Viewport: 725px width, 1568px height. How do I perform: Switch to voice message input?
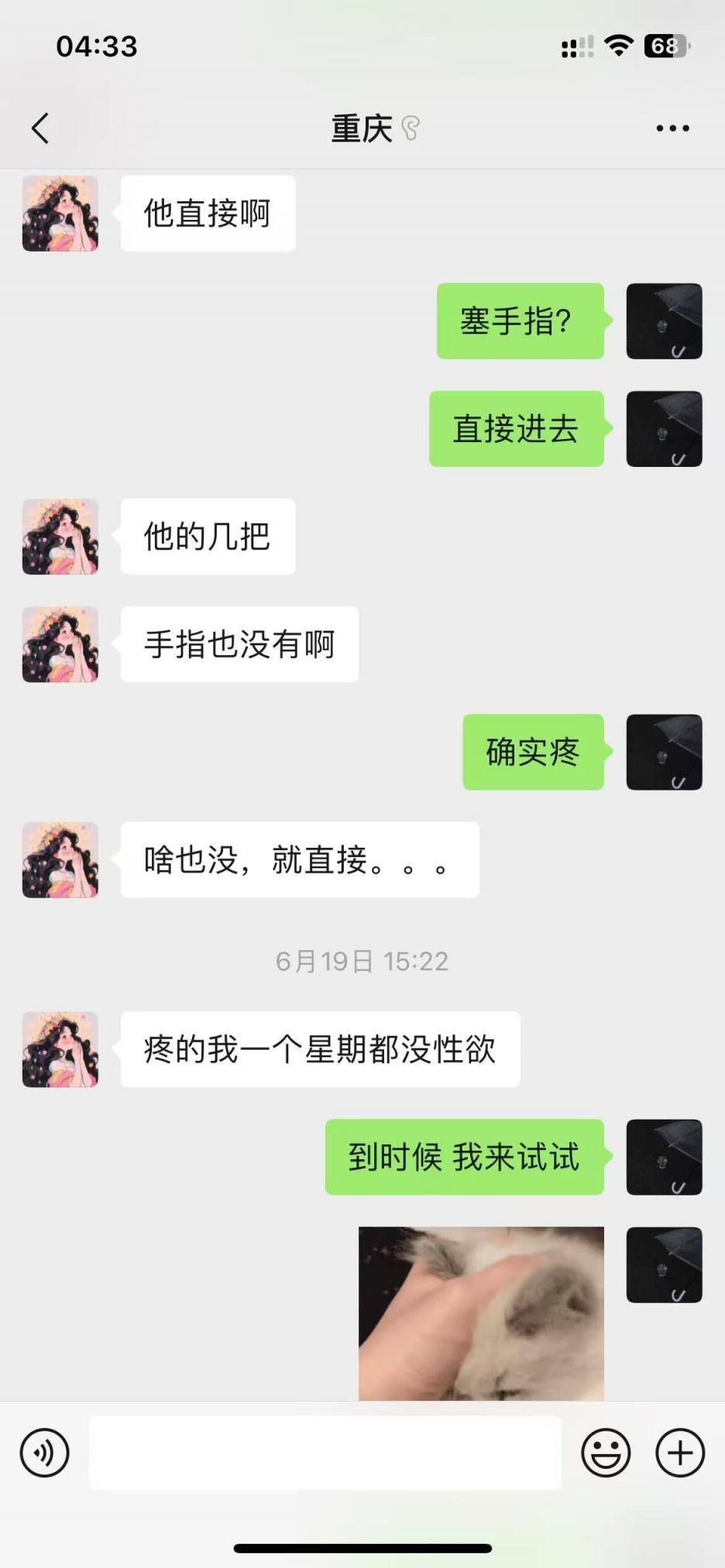tap(45, 1453)
